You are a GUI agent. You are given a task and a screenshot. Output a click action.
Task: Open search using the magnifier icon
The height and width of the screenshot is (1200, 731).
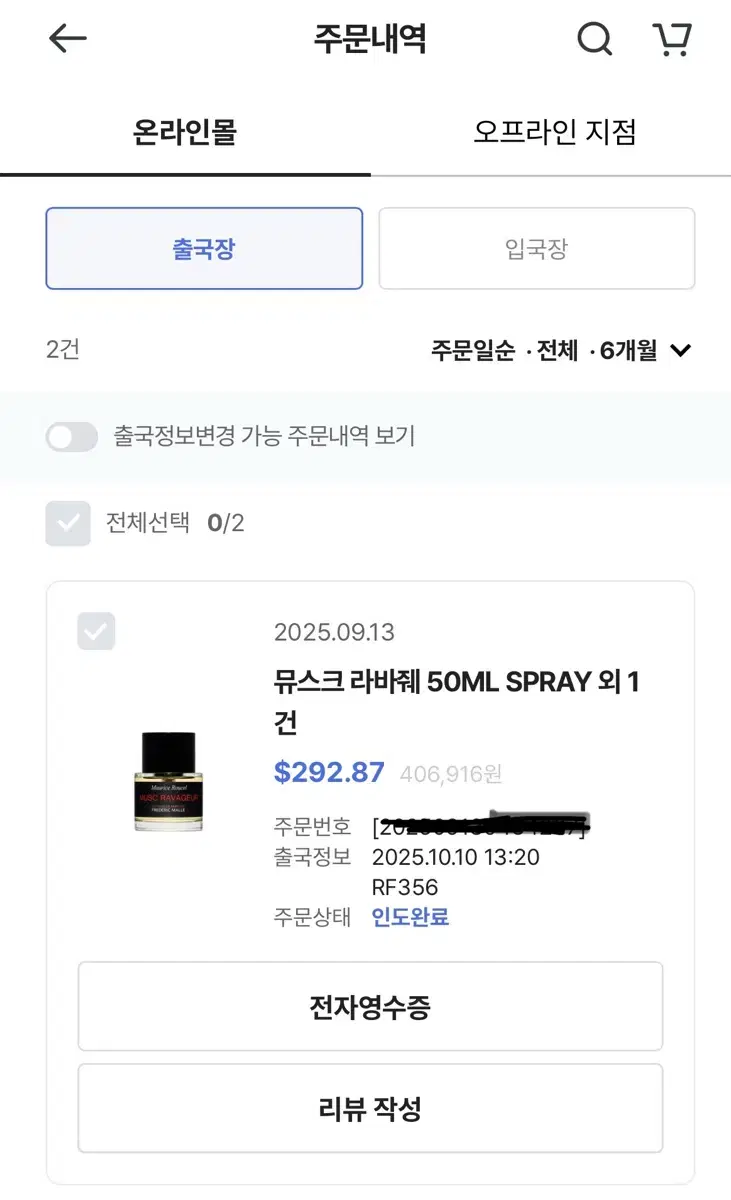(595, 38)
